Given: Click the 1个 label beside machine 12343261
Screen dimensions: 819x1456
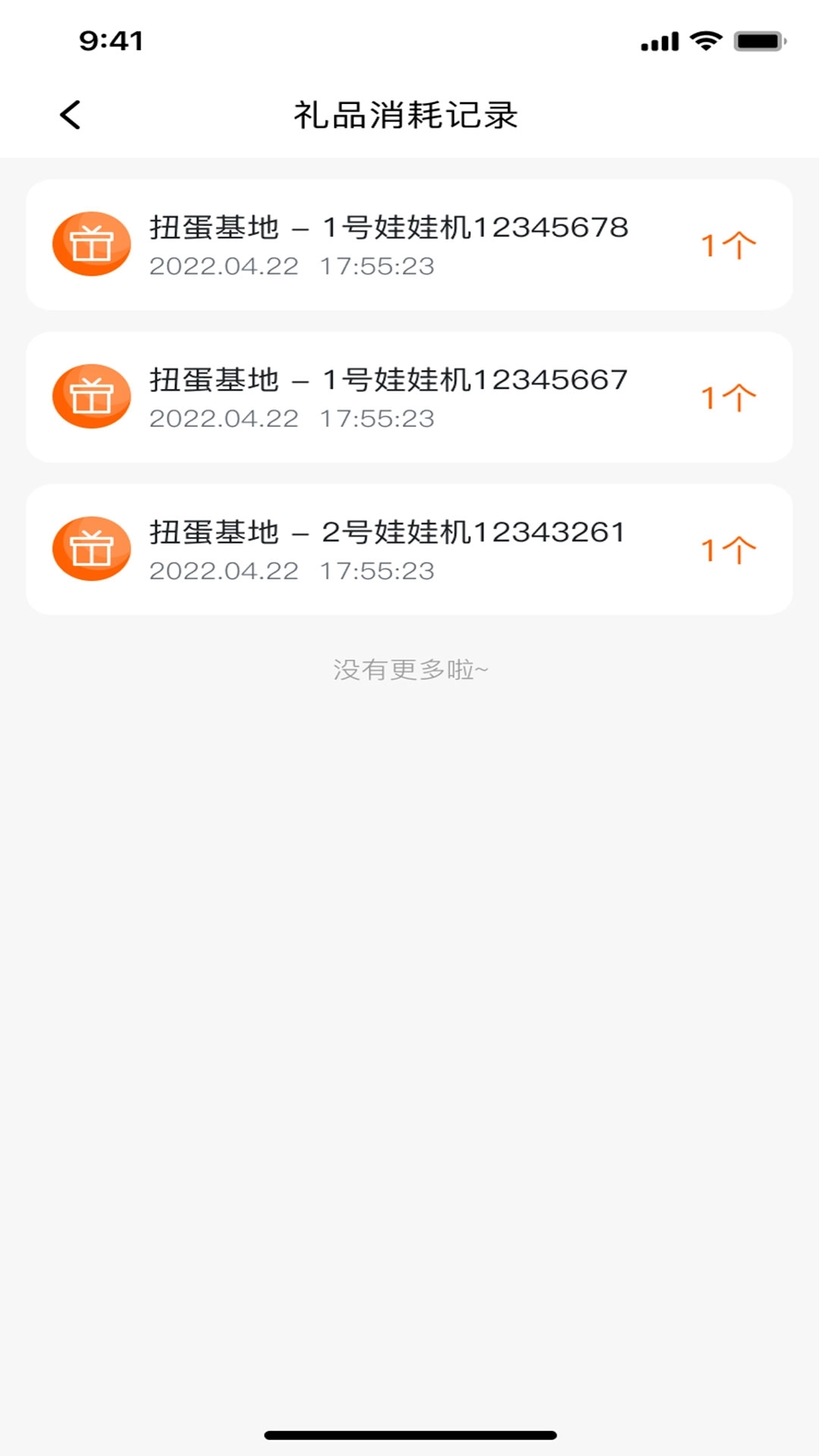Looking at the screenshot, I should coord(728,548).
